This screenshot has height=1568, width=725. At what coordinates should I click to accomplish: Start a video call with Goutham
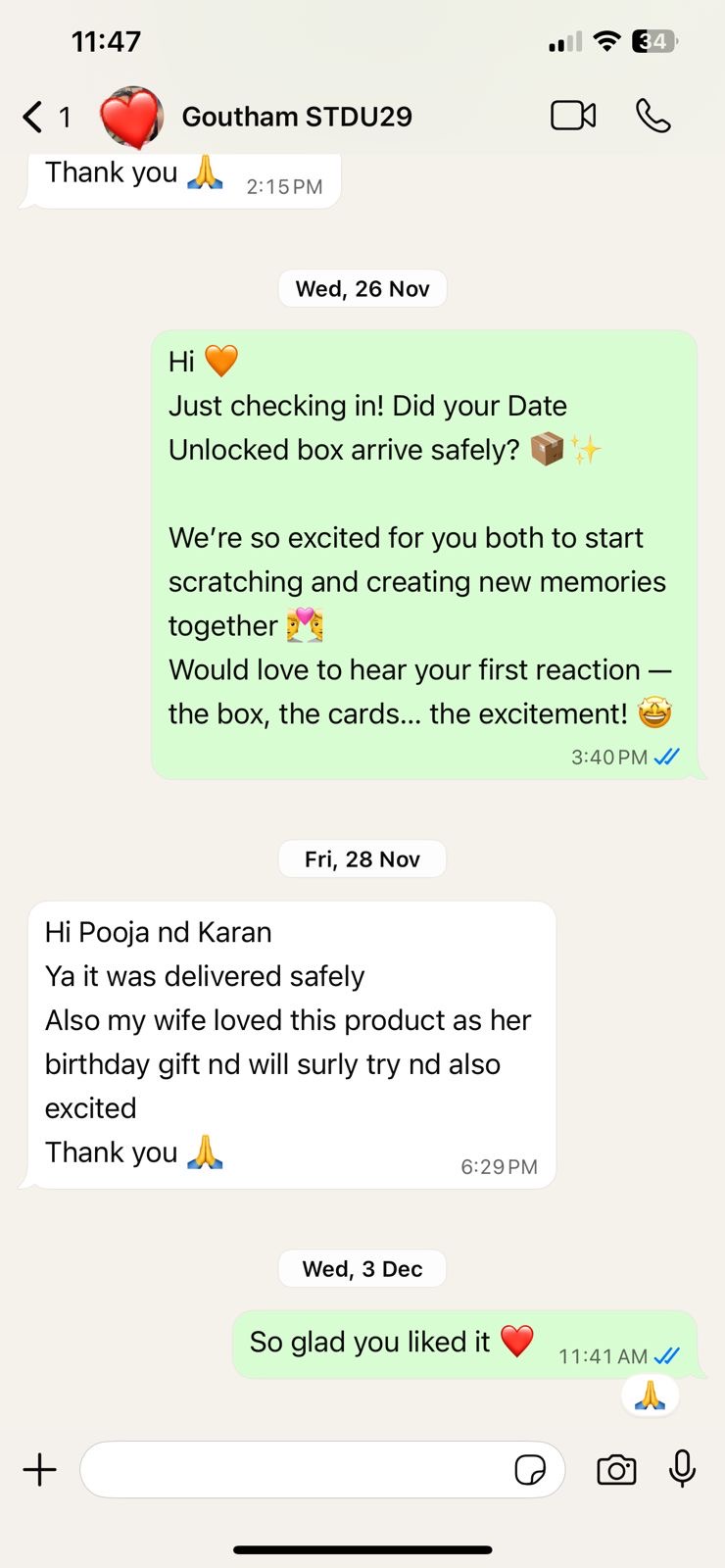pyautogui.click(x=573, y=116)
